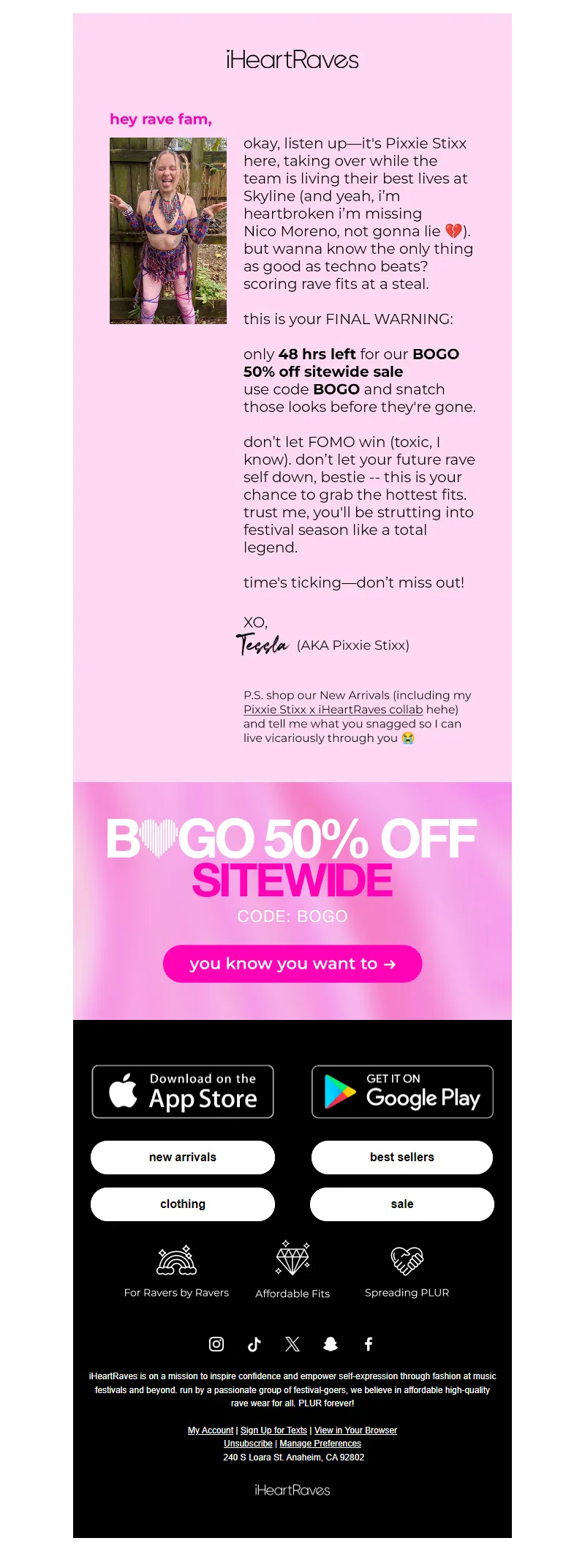Visit the Facebook page

click(369, 1344)
